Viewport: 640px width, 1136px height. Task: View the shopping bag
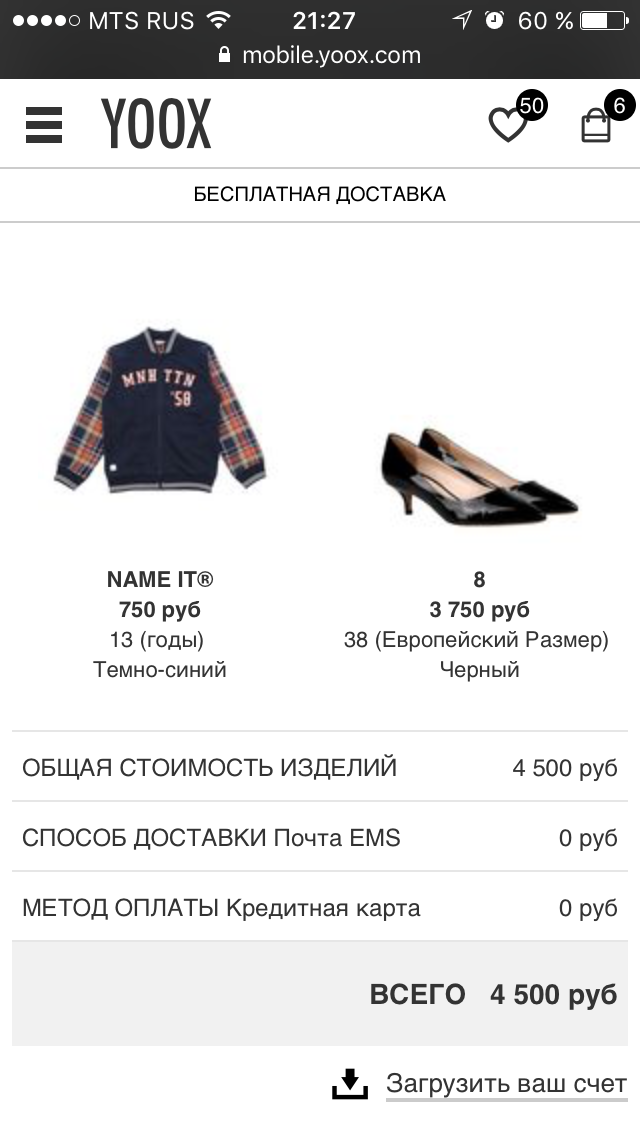(596, 126)
